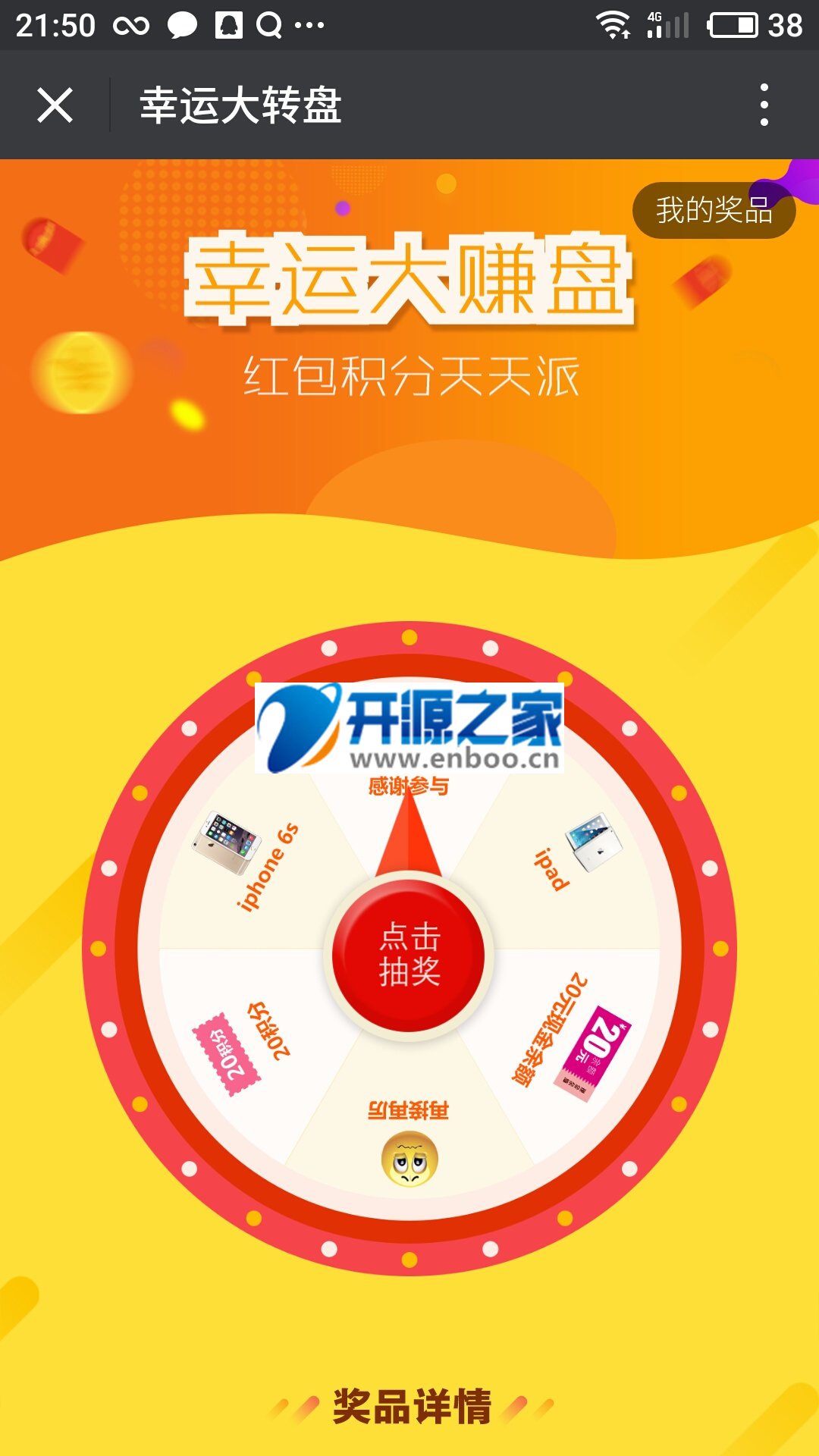Viewport: 819px width, 1456px height.
Task: Open 我的奖品 to view my prizes
Action: (714, 210)
